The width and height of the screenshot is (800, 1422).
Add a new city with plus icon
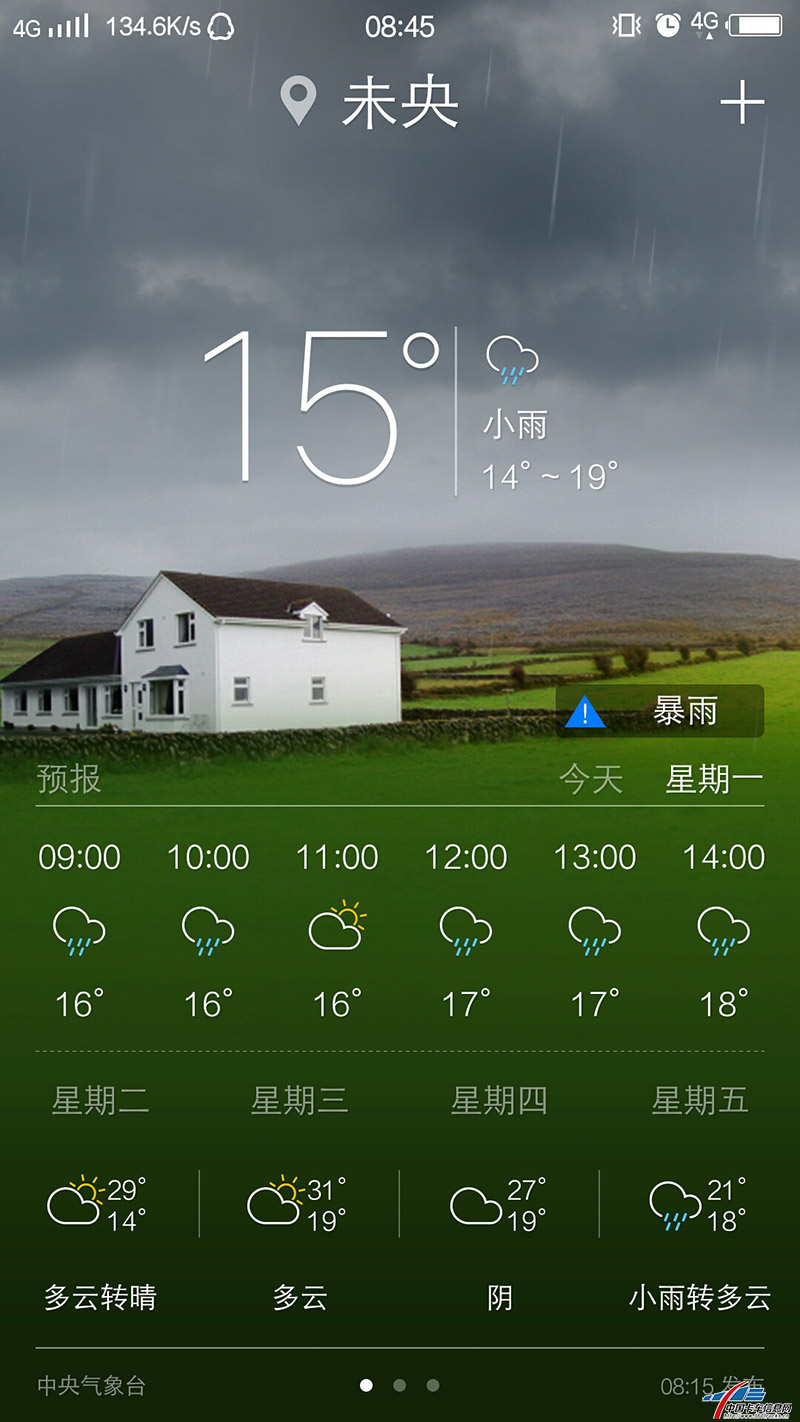742,103
